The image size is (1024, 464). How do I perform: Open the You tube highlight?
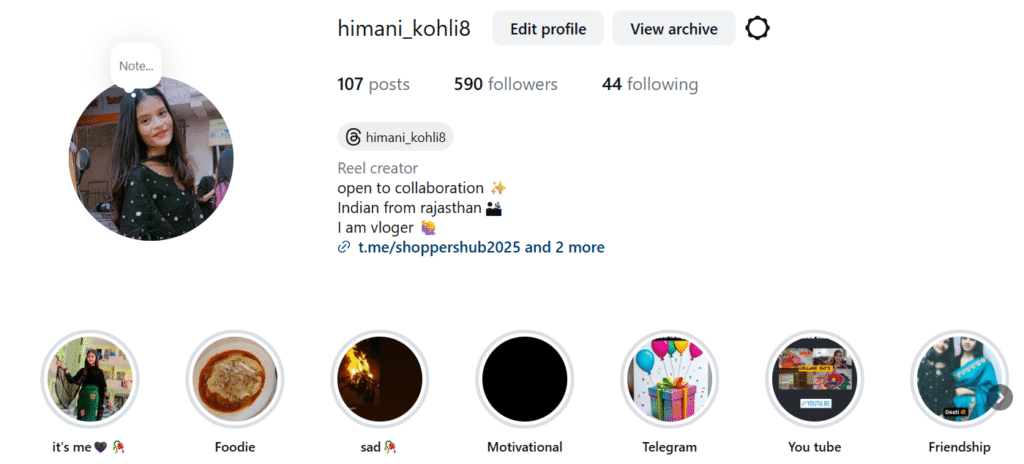pyautogui.click(x=814, y=380)
